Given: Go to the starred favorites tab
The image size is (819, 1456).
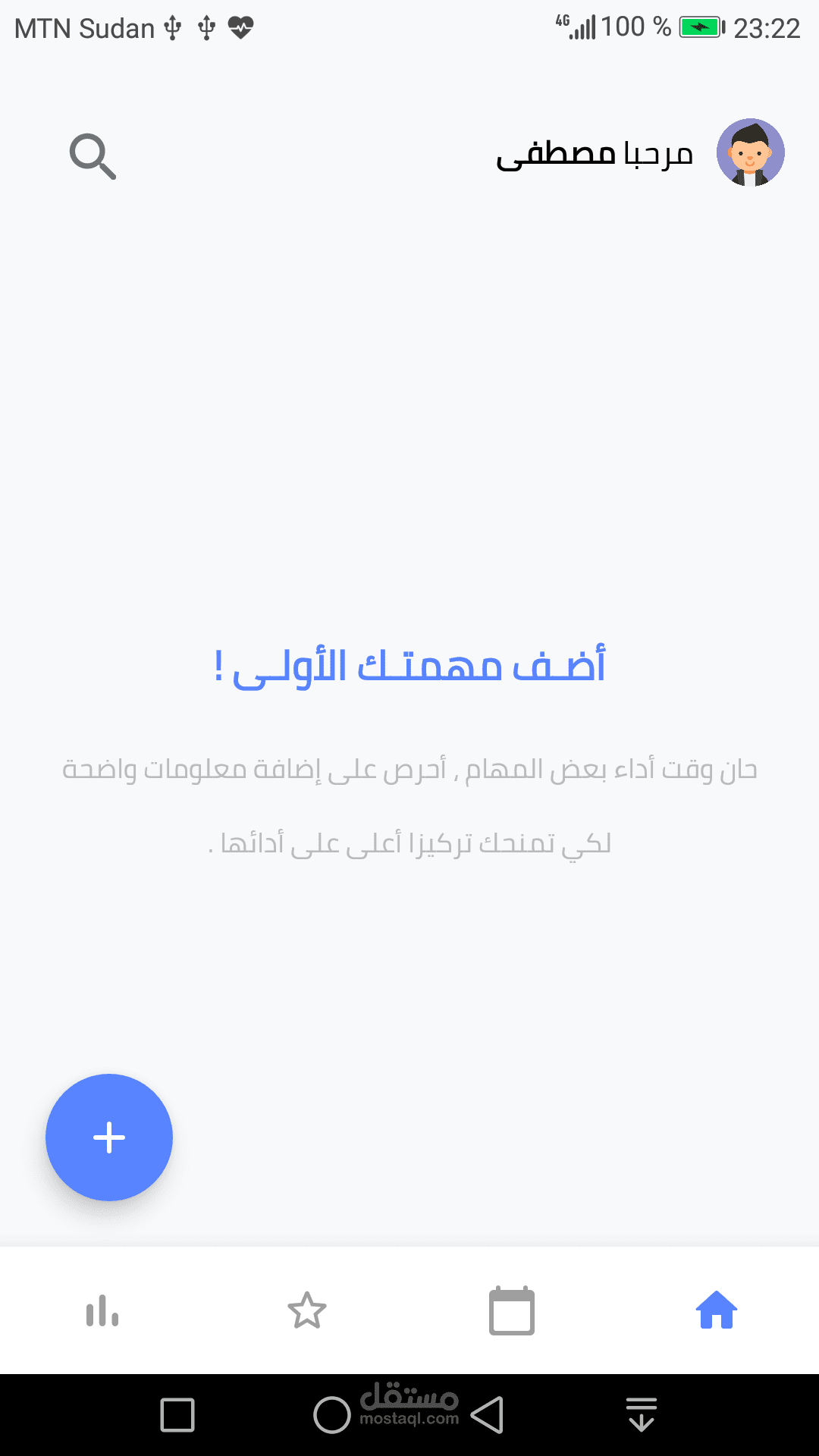Looking at the screenshot, I should pos(307,1310).
